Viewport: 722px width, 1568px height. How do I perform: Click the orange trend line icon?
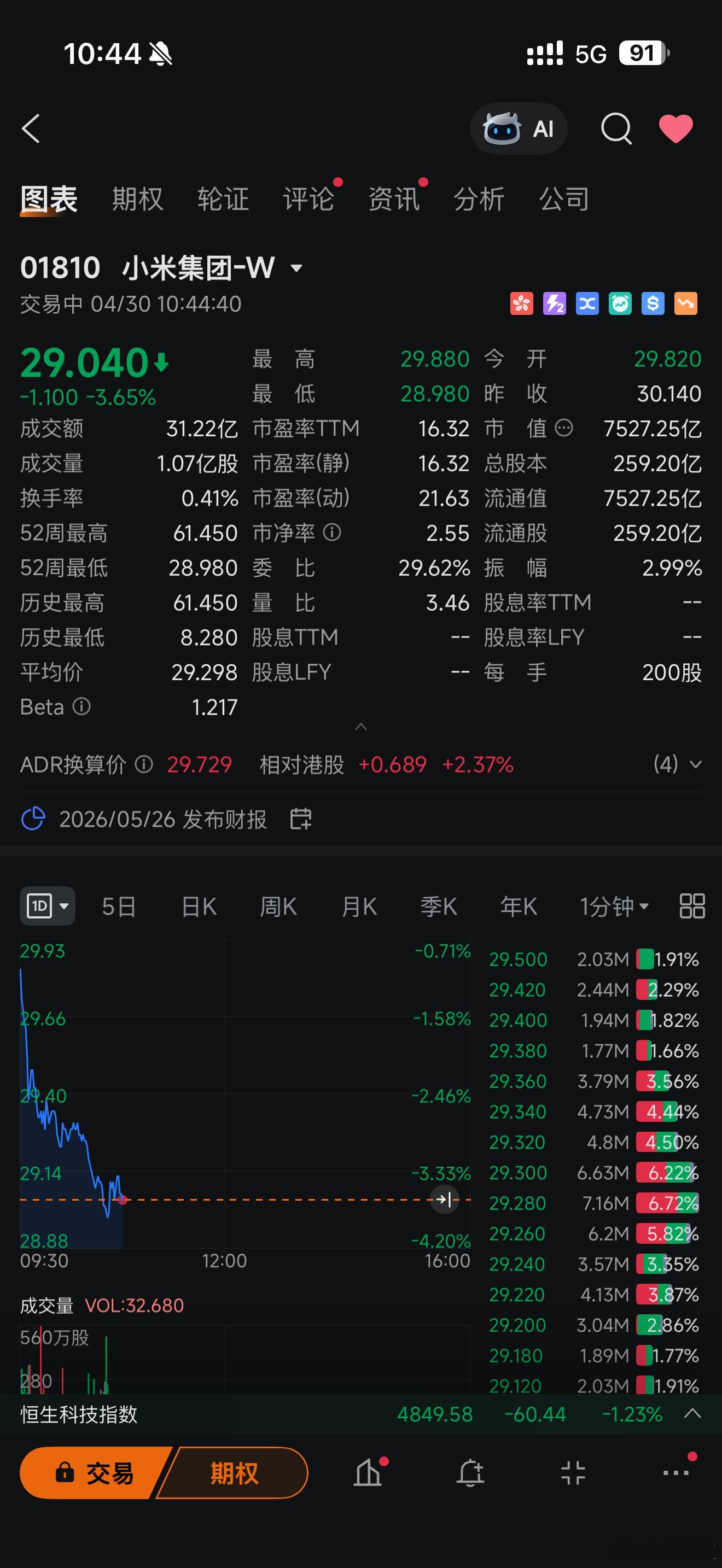[685, 303]
